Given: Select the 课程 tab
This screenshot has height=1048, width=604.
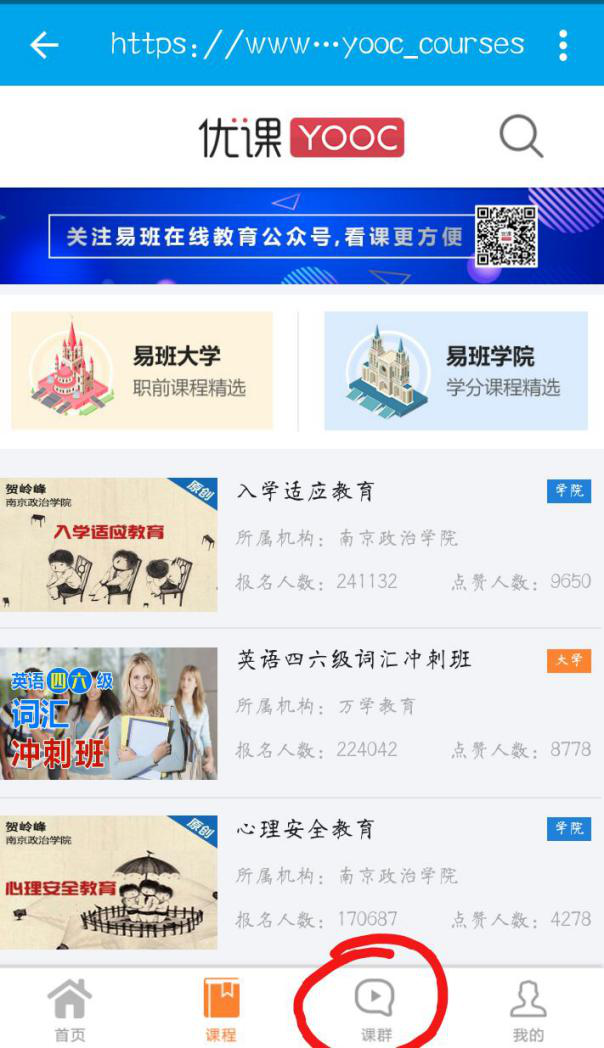Looking at the screenshot, I should click(x=221, y=1008).
